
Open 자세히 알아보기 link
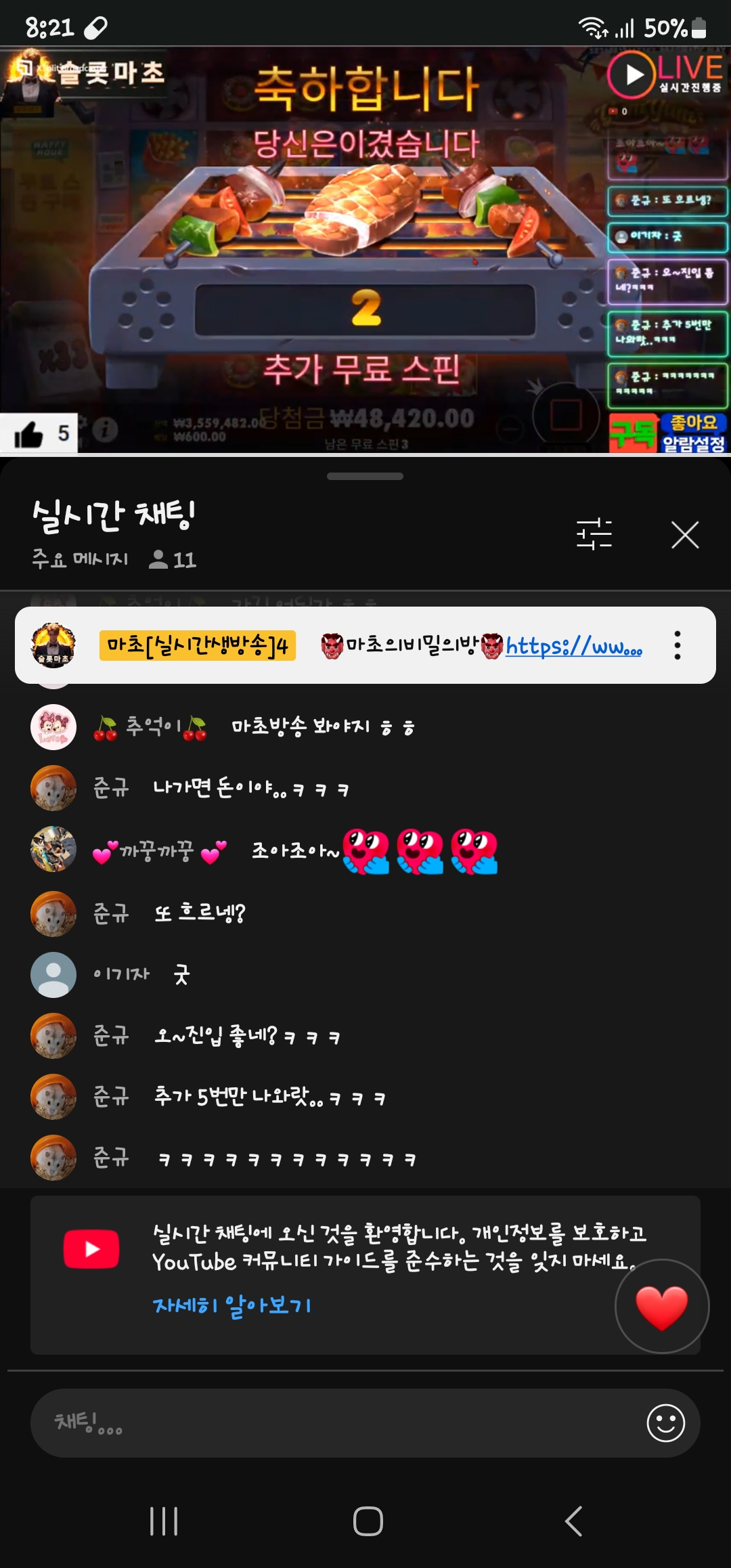[231, 1305]
